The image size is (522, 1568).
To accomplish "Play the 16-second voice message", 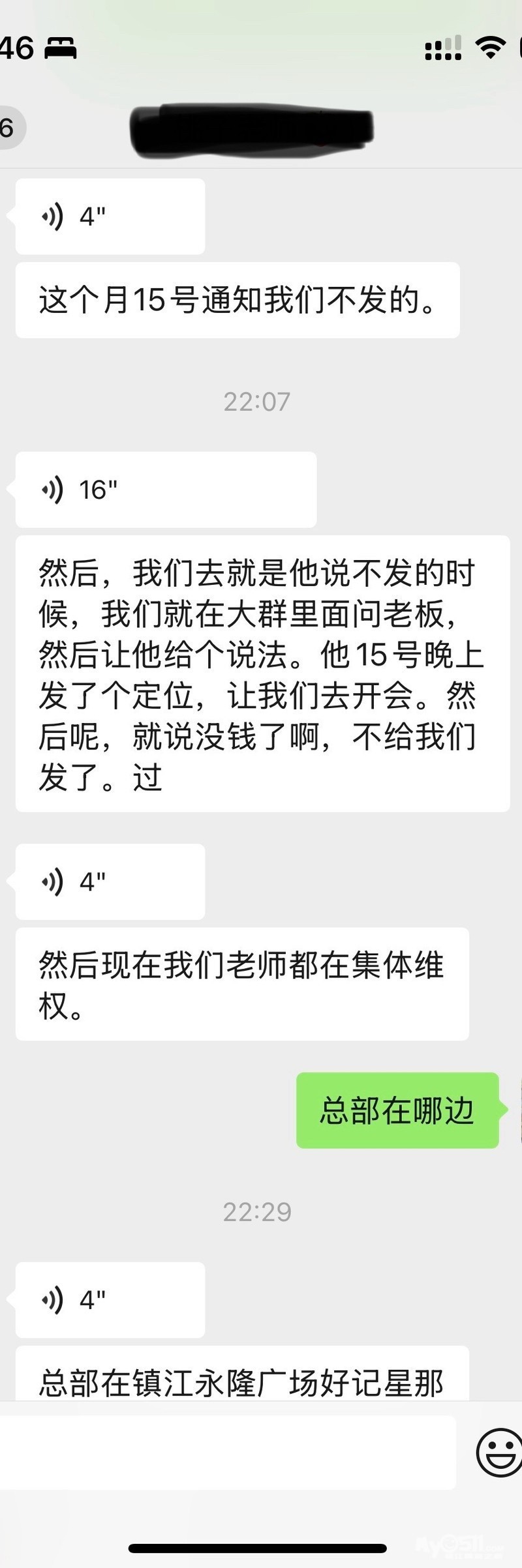I will tap(166, 490).
